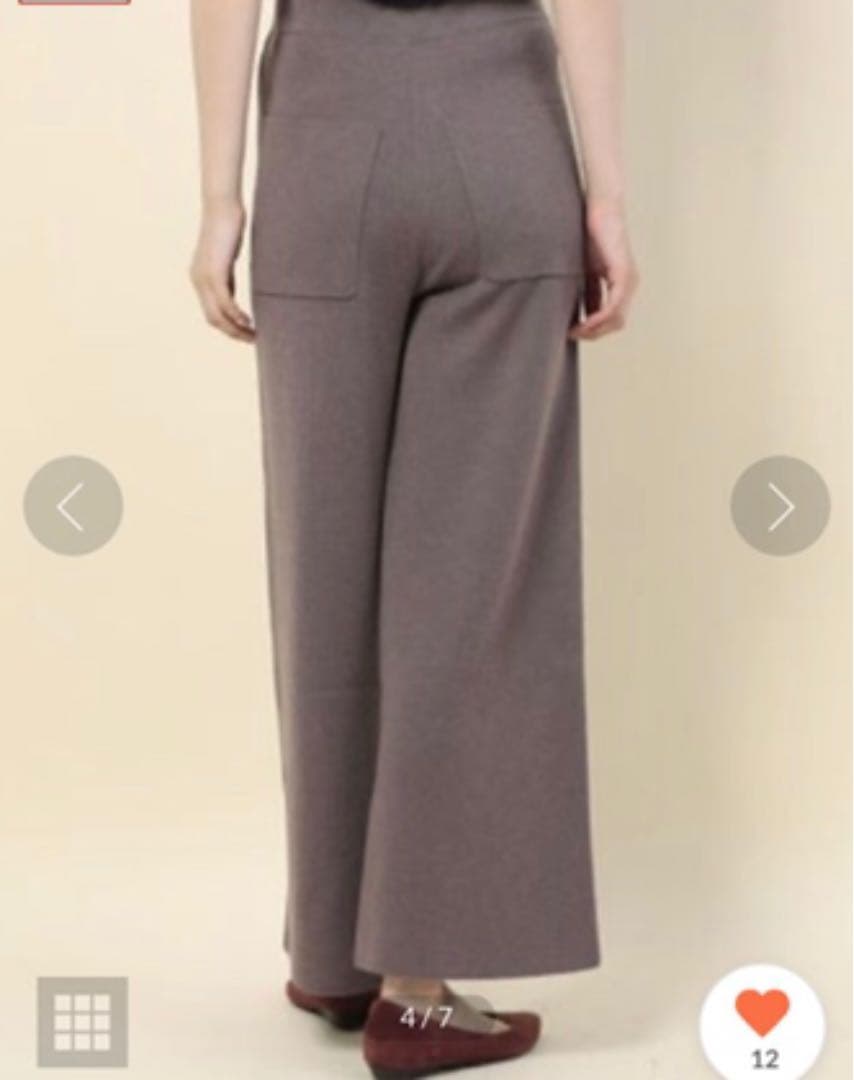854x1080 pixels.
Task: Show the next product photo
Action: click(780, 506)
